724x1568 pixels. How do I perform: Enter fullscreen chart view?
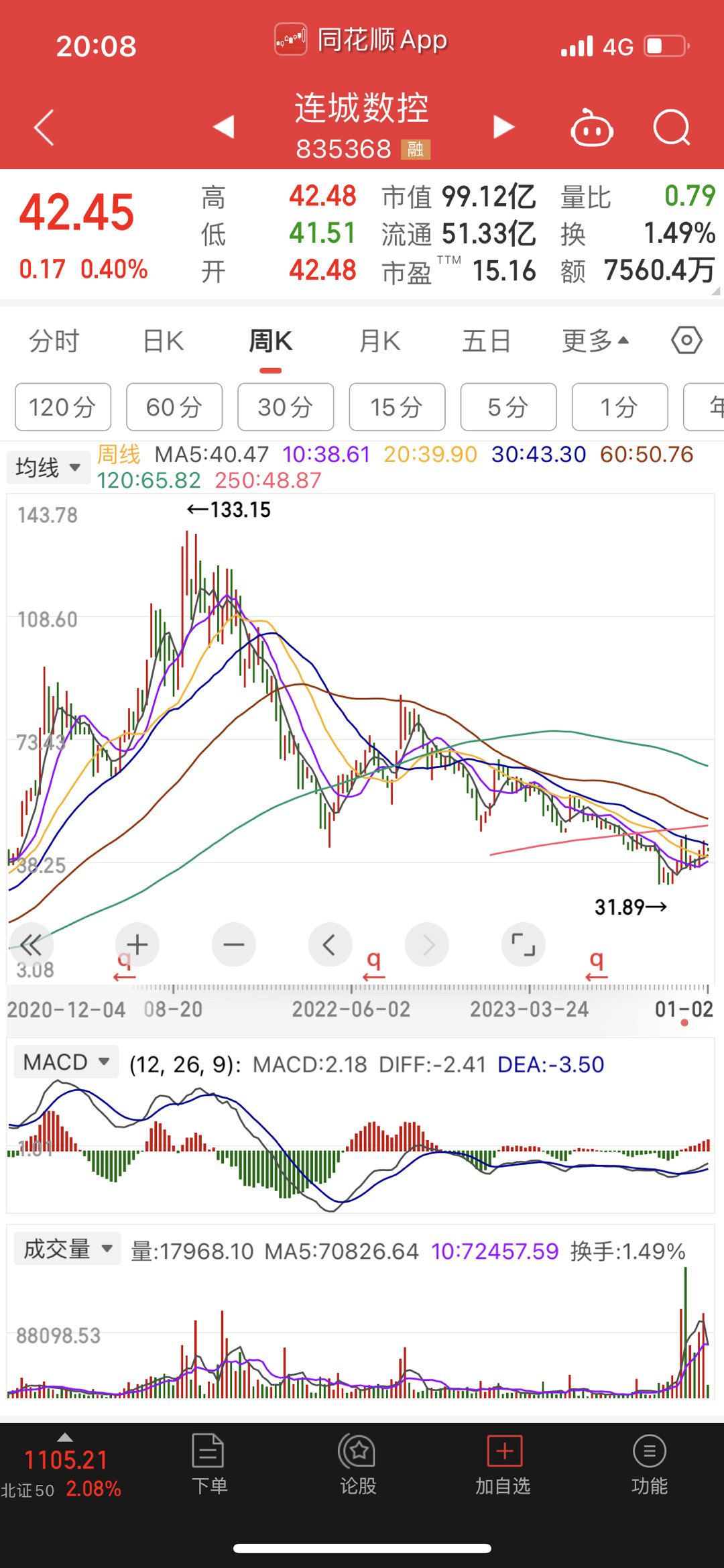coord(524,945)
